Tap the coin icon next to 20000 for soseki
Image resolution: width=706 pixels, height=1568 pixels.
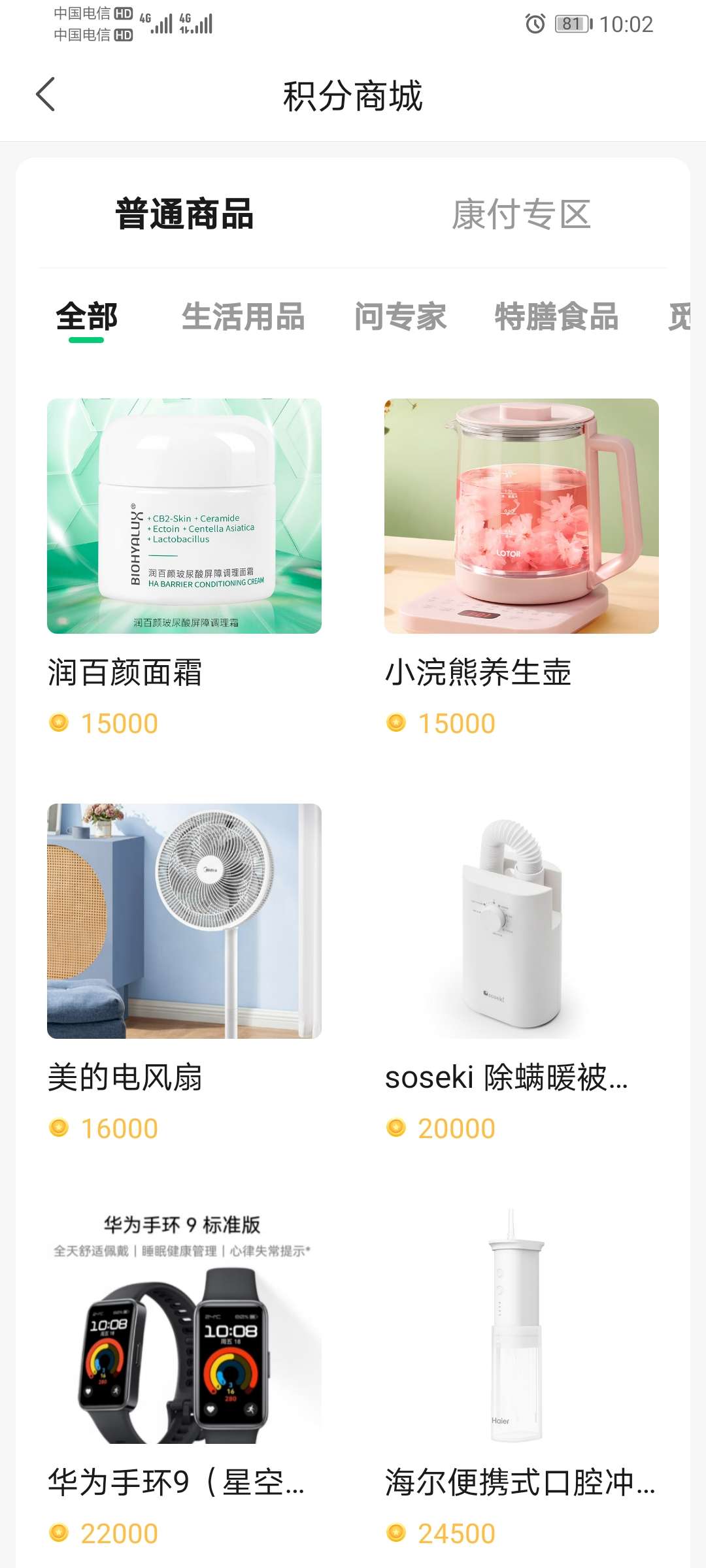(x=397, y=1127)
